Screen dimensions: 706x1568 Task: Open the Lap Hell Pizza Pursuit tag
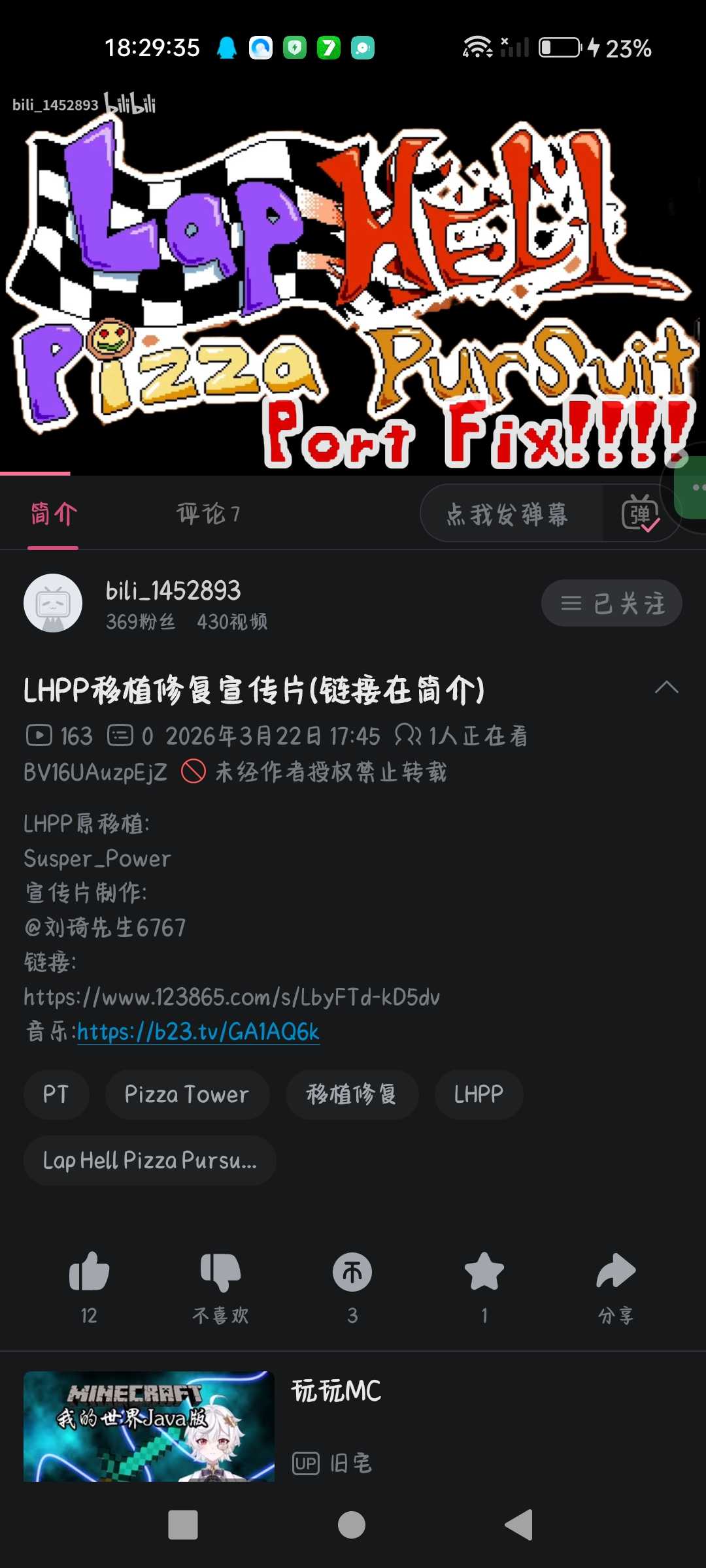coord(150,1160)
